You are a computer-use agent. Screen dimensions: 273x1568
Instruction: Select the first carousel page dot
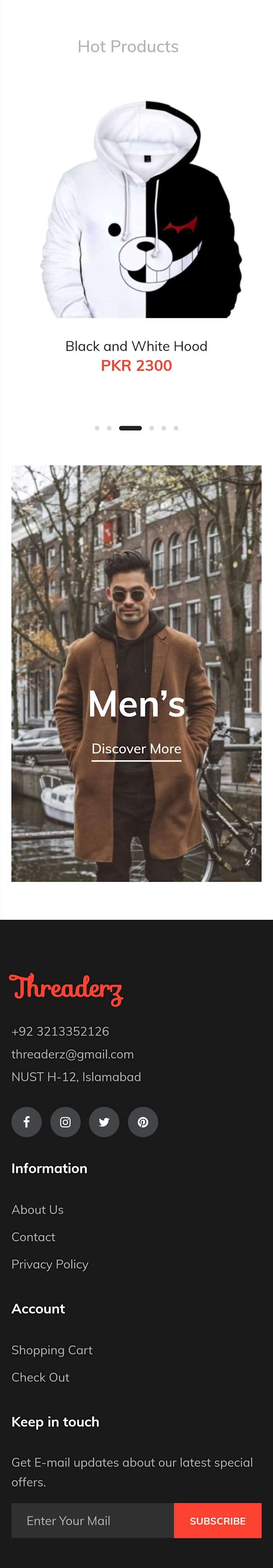tap(97, 428)
